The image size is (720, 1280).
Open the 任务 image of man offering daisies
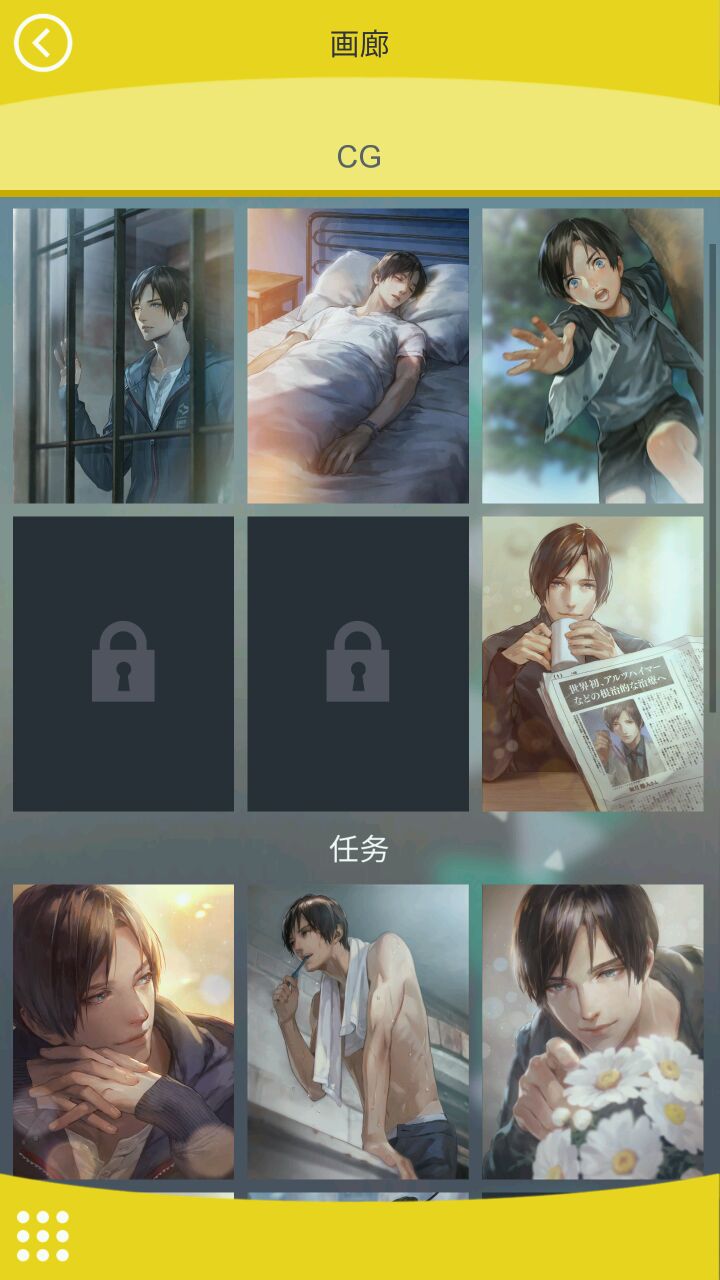(593, 1030)
